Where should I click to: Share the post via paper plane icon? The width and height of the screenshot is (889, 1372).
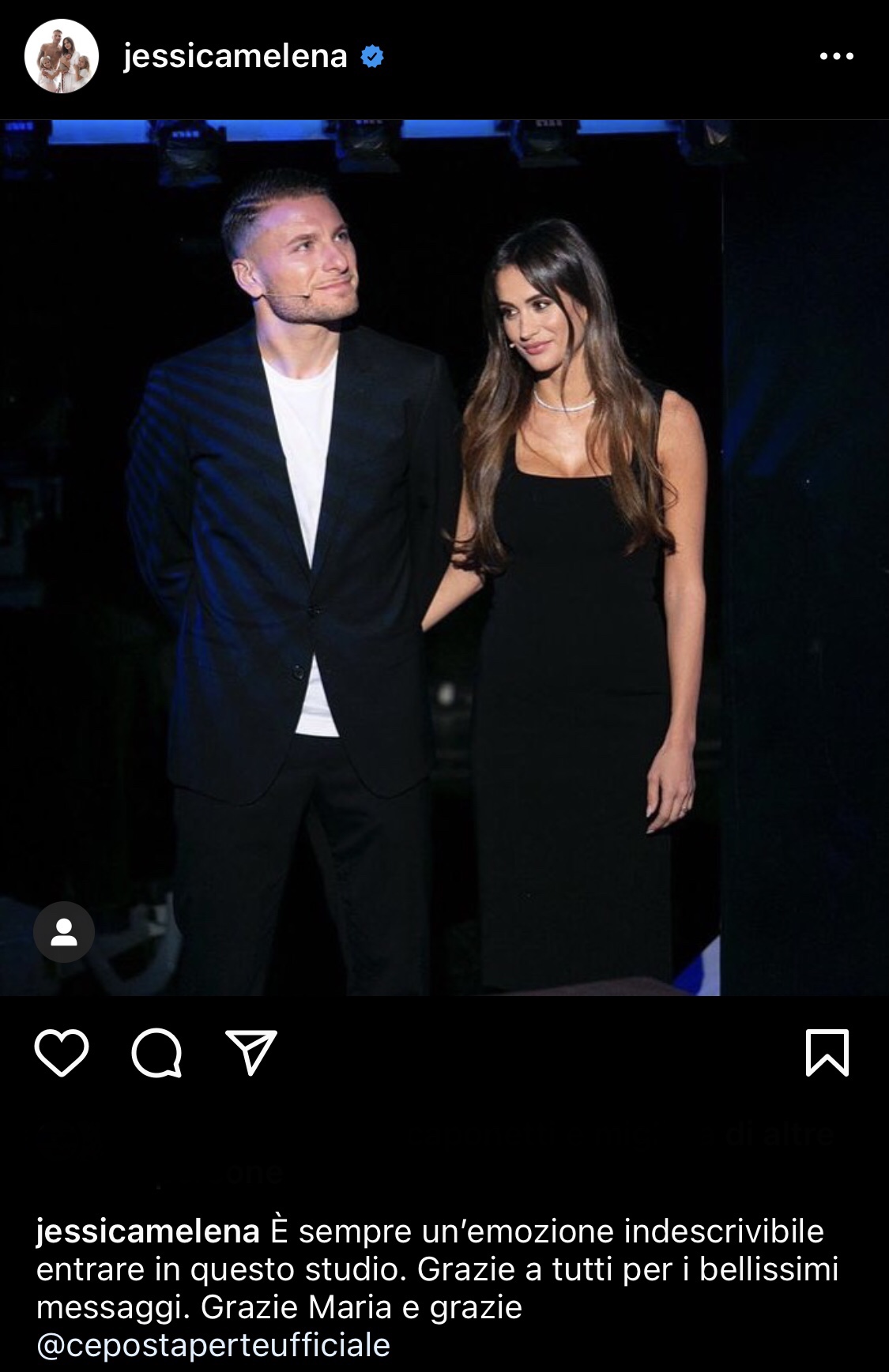pyautogui.click(x=251, y=1053)
